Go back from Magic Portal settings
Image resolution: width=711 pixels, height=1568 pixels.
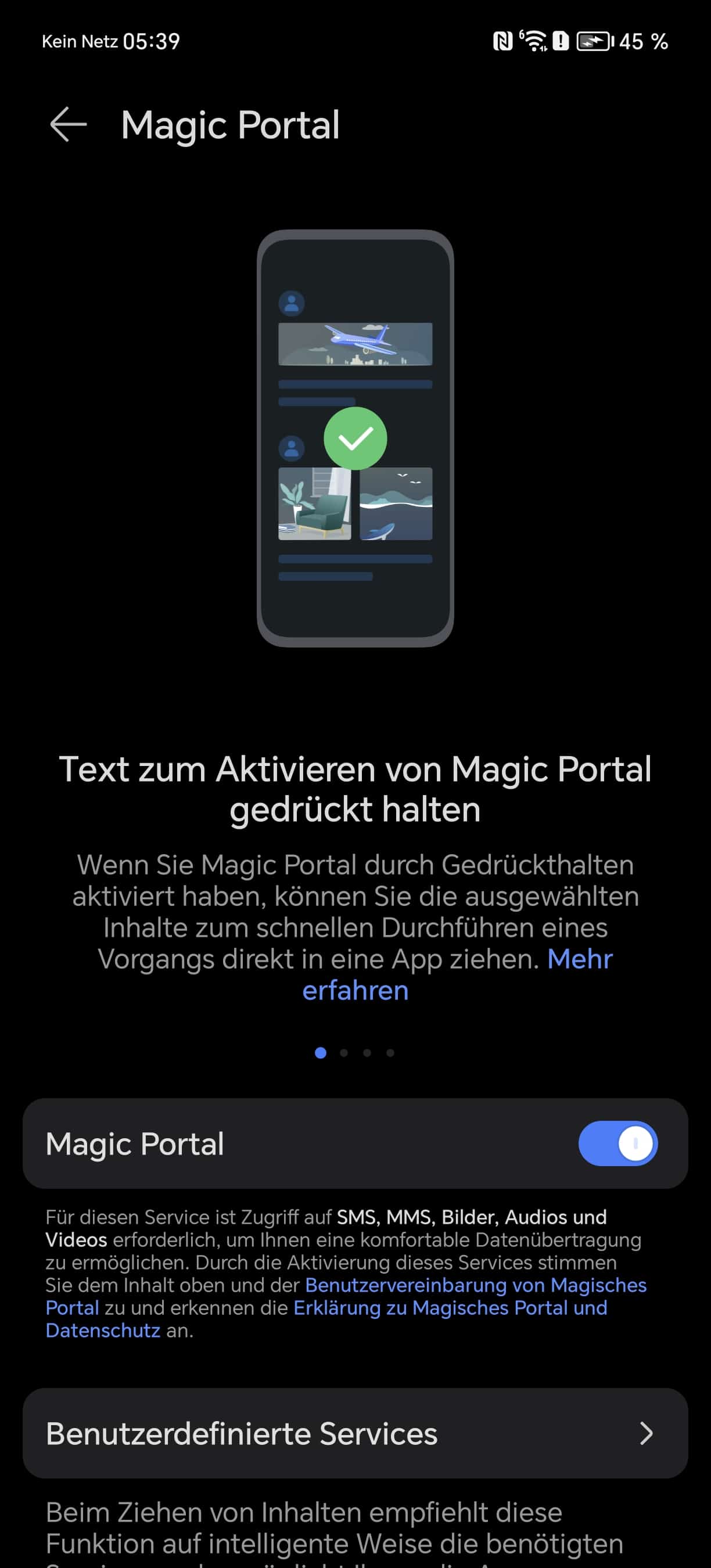point(67,125)
